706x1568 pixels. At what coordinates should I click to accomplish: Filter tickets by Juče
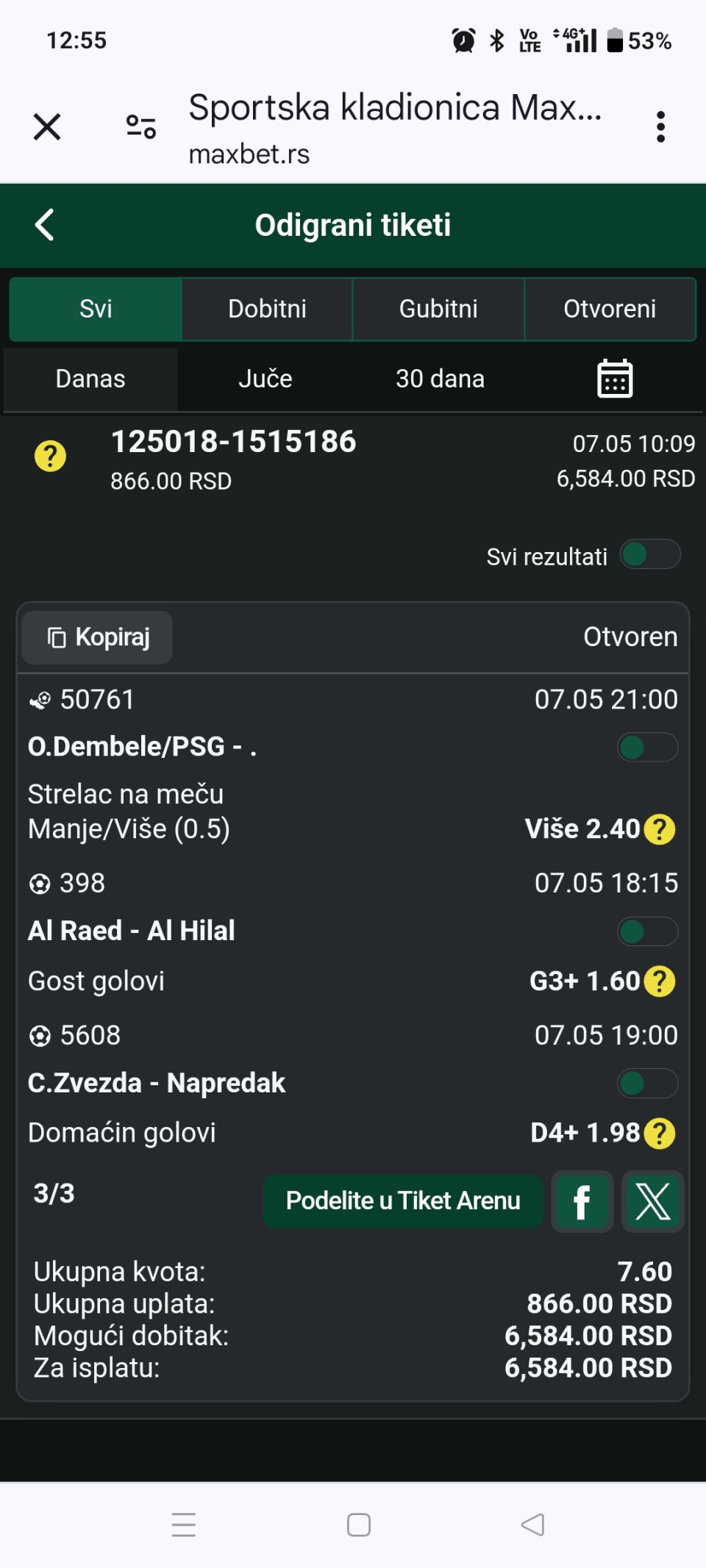pos(265,379)
